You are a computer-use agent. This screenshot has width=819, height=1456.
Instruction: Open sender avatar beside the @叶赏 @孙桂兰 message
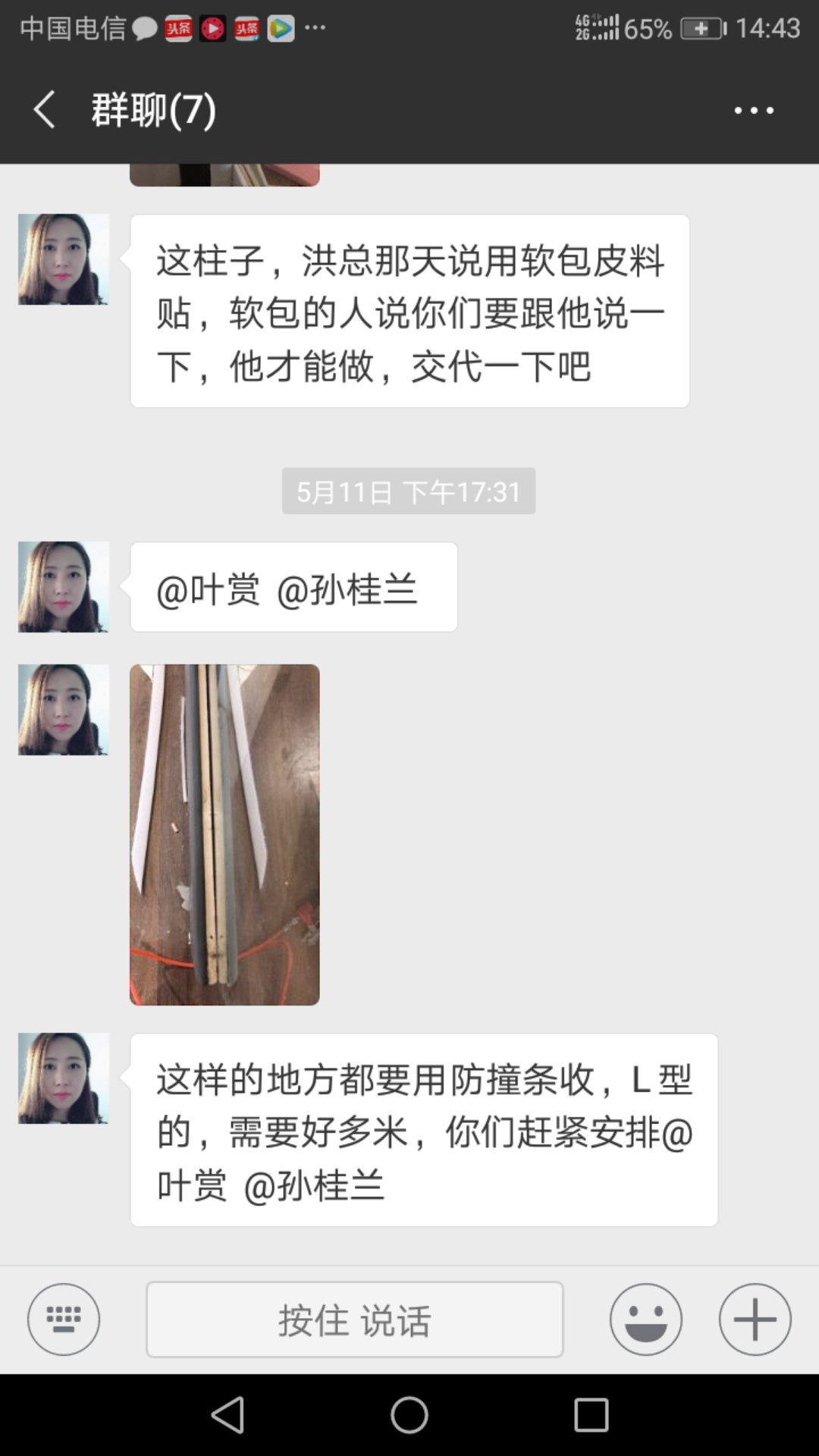(x=63, y=586)
